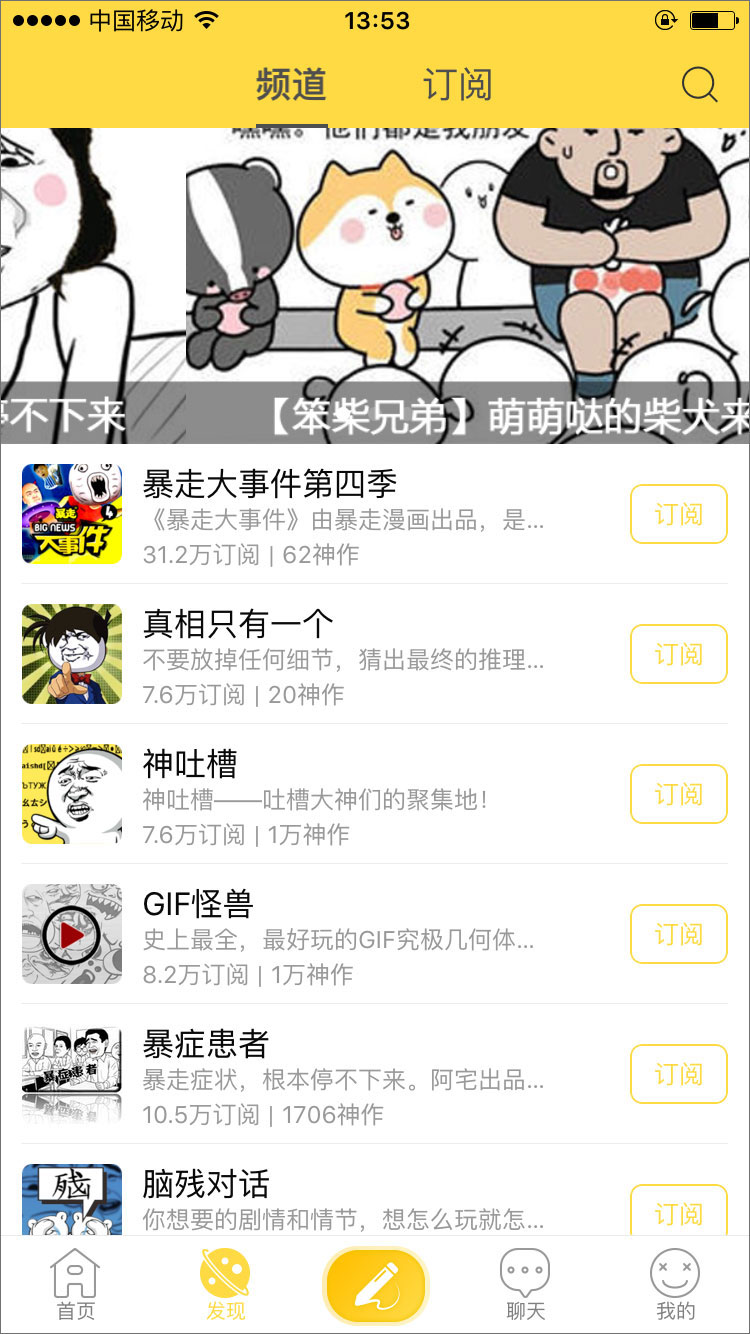This screenshot has height=1334, width=750.
Task: Subscribe to 暴走大事件第四季
Action: (x=678, y=514)
